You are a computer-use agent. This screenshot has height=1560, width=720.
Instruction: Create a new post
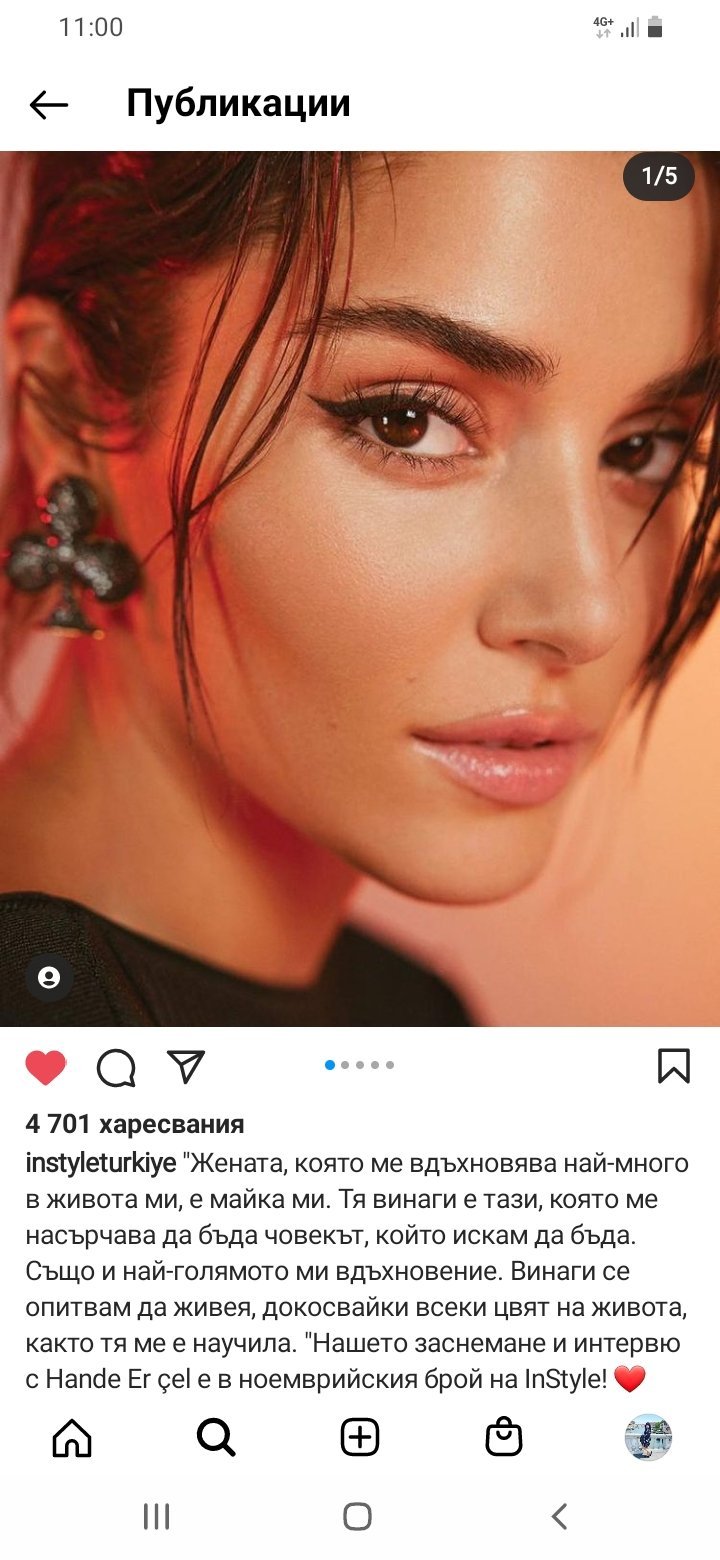click(x=360, y=1438)
